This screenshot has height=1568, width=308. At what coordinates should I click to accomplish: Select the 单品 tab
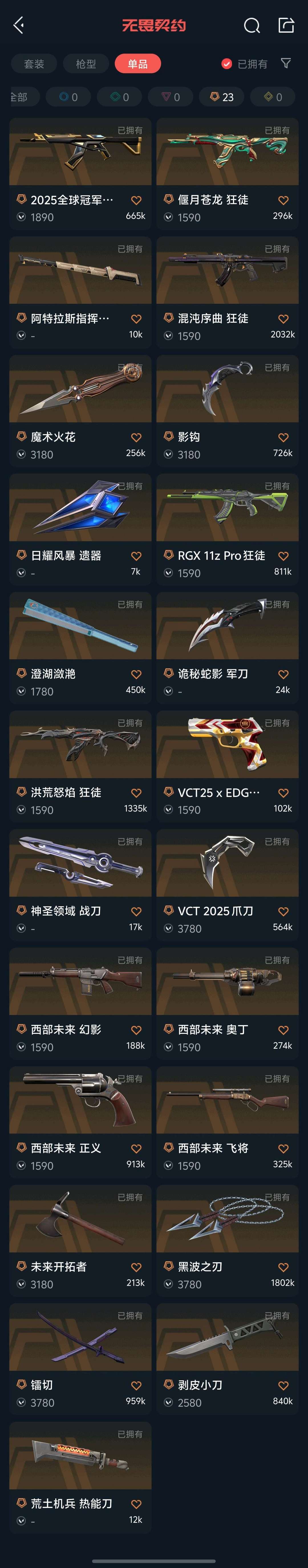137,64
